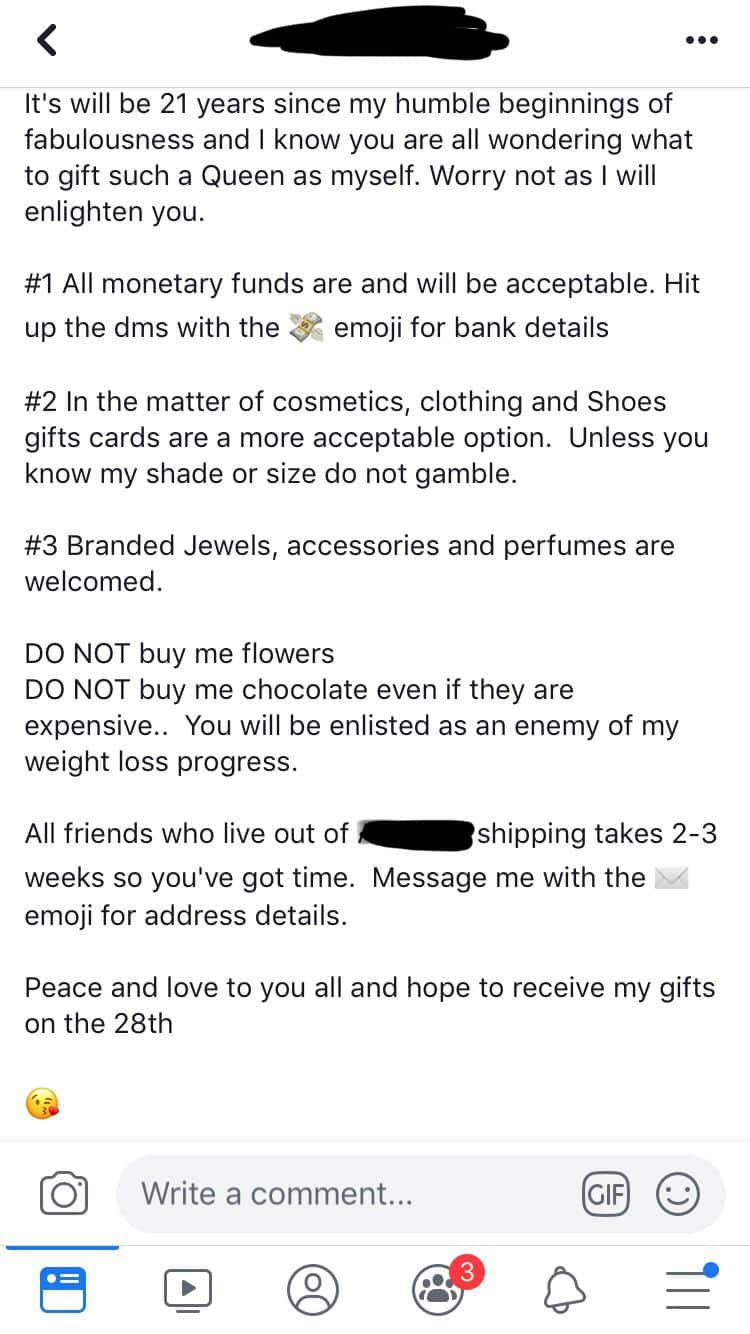
Task: Open the three-dot overflow menu
Action: coord(701,40)
